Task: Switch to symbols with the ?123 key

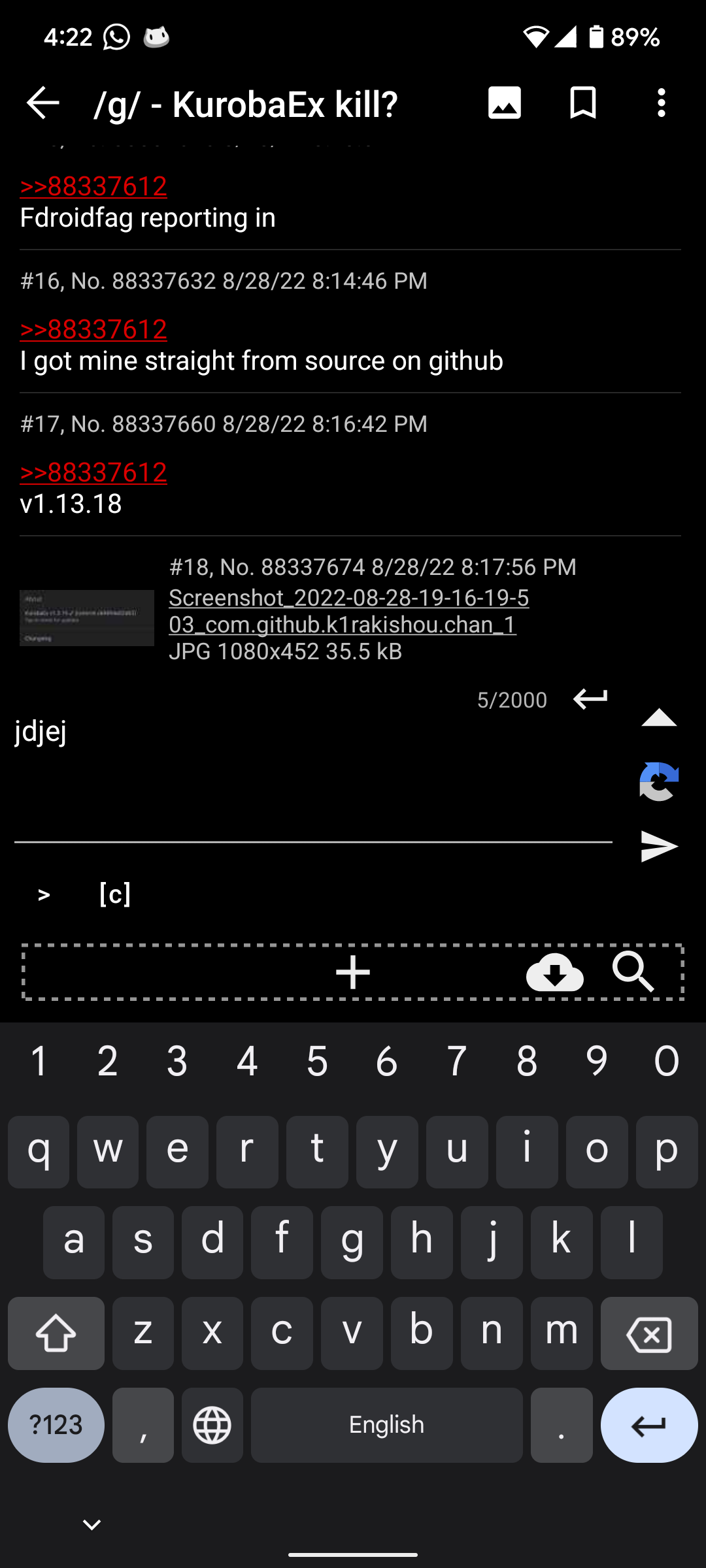Action: click(56, 1424)
